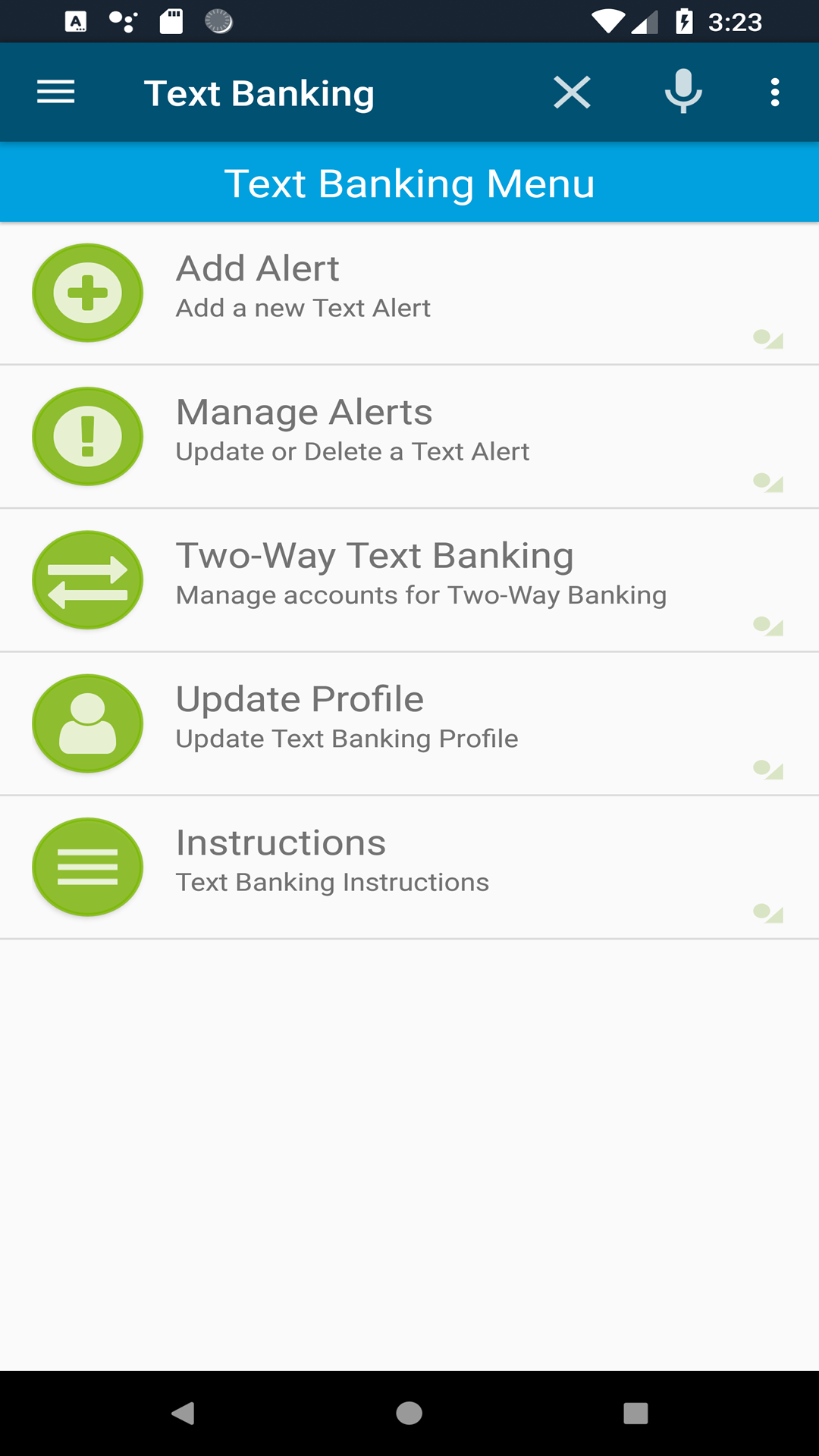Tap the exclamation icon beside Manage Alerts
819x1456 pixels.
click(87, 435)
